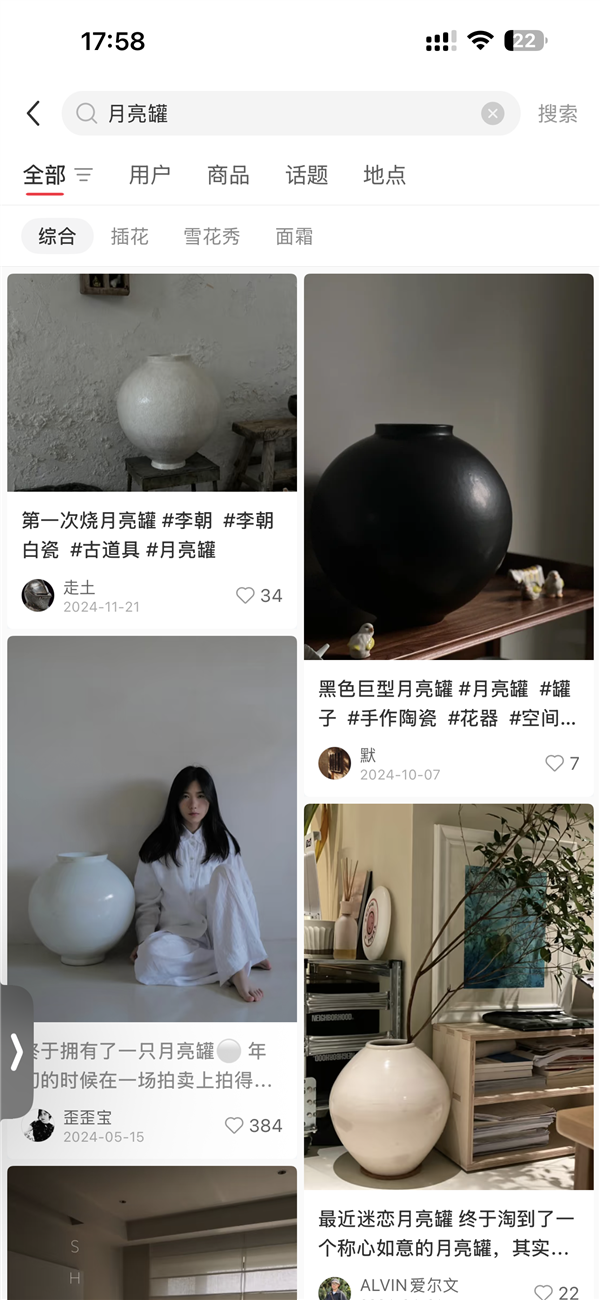Tap the 月亮罐 search field
600x1300 pixels.
(280, 114)
